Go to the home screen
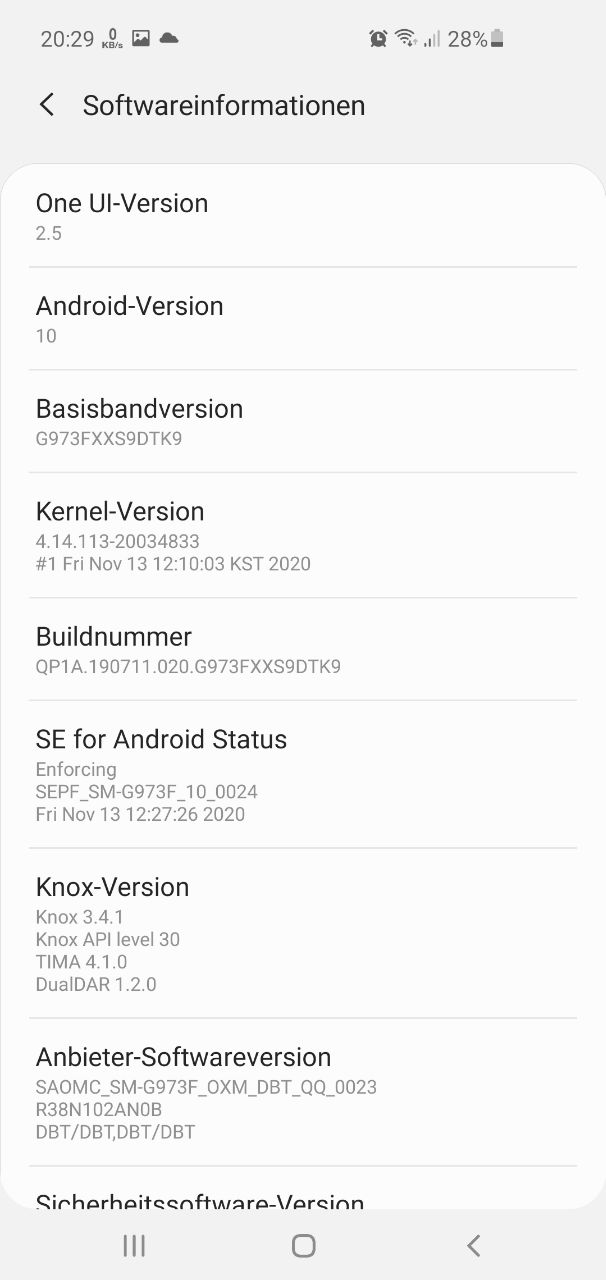 pos(304,1245)
